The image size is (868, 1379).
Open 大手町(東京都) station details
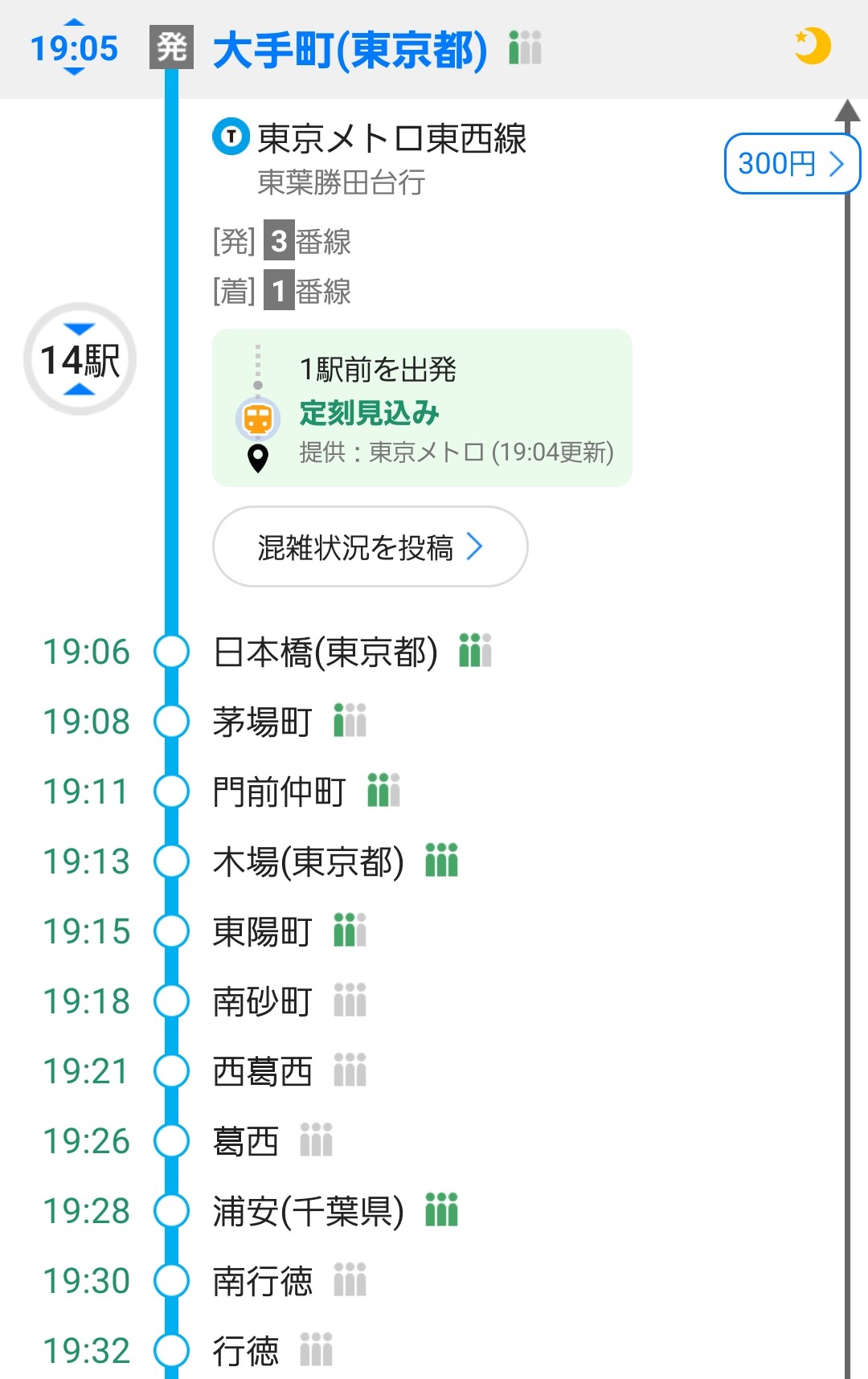click(x=350, y=50)
